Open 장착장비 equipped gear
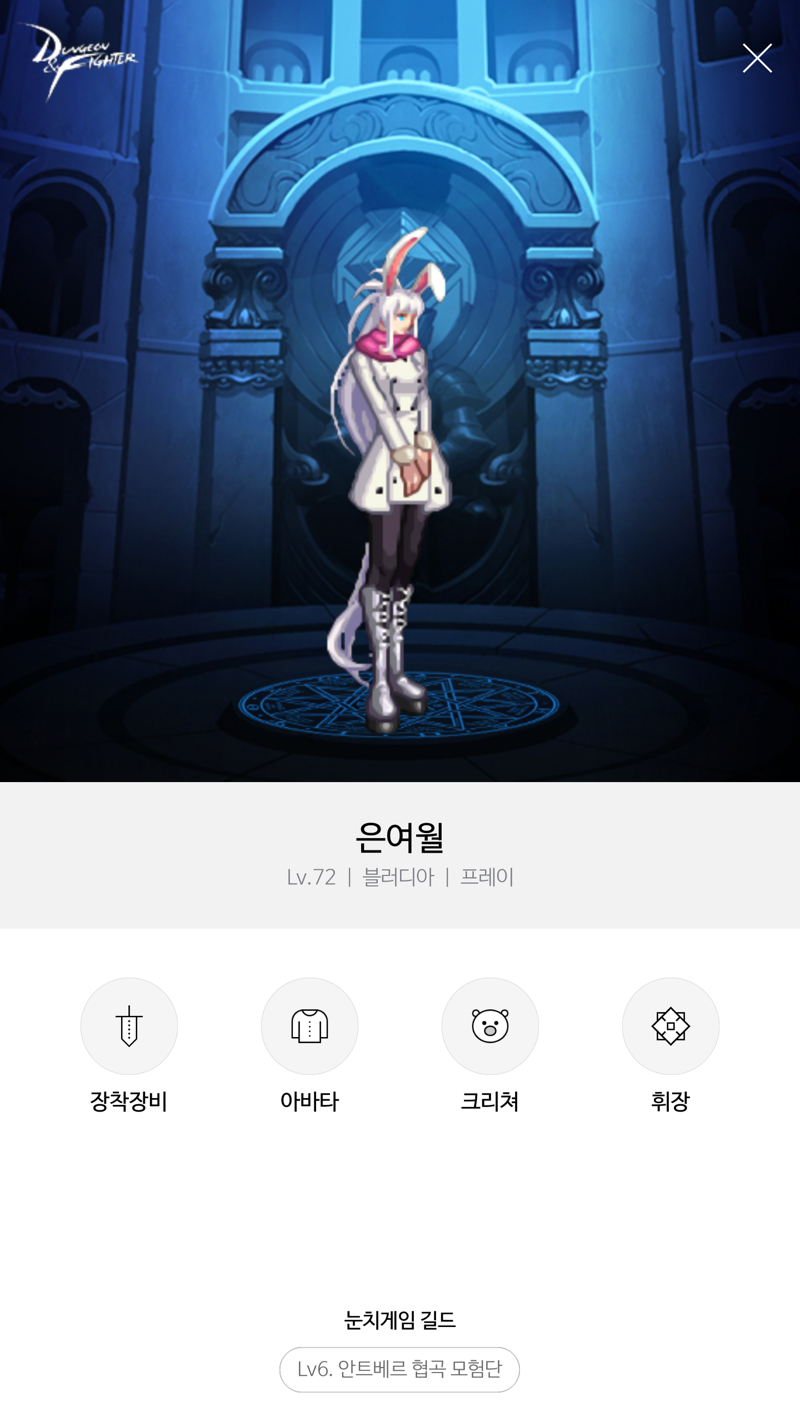The image size is (800, 1422). point(129,1027)
